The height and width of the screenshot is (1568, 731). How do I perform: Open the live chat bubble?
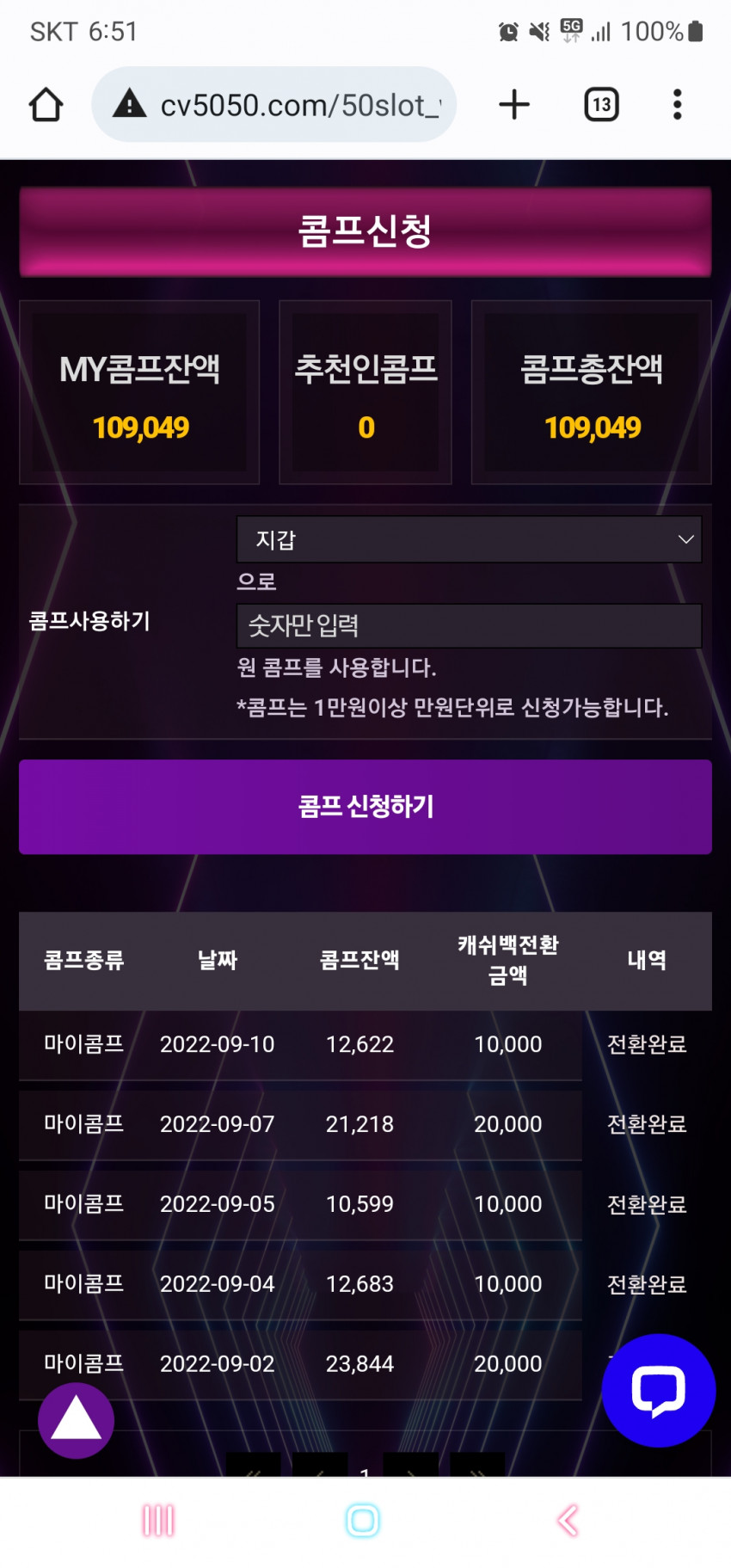coord(659,1390)
